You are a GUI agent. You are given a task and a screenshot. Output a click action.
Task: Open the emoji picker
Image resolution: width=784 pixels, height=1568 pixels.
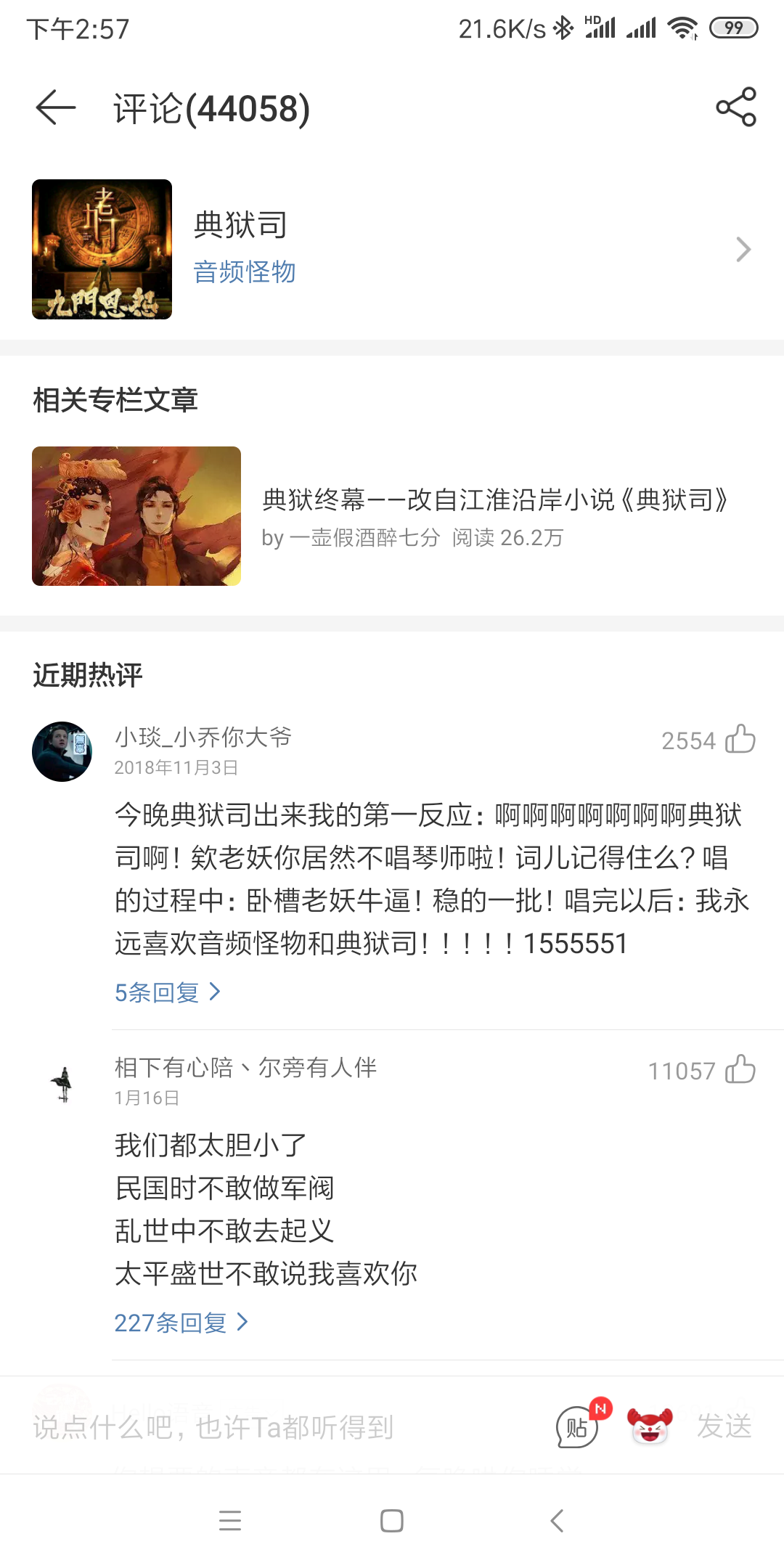(650, 1427)
